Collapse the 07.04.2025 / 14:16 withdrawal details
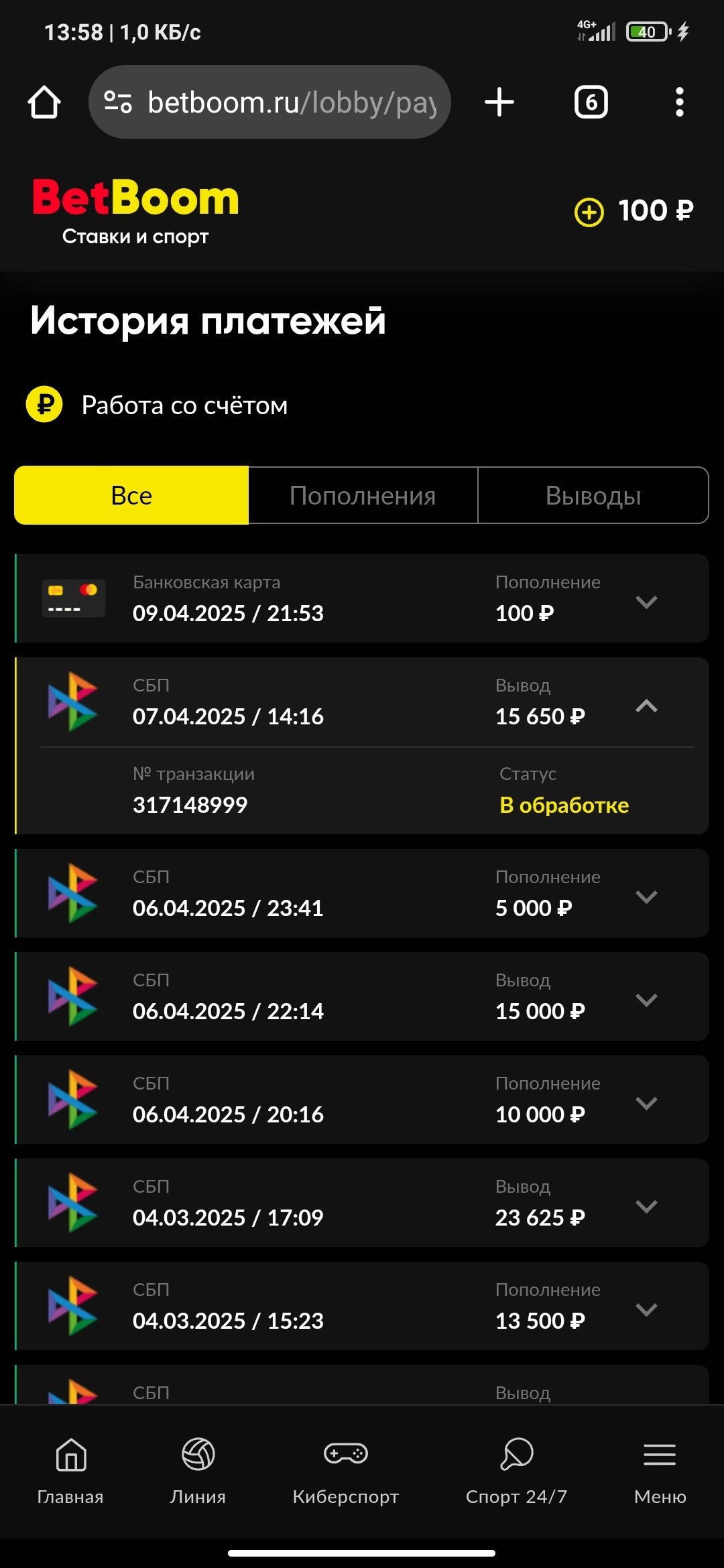Image resolution: width=724 pixels, height=1568 pixels. pos(646,705)
